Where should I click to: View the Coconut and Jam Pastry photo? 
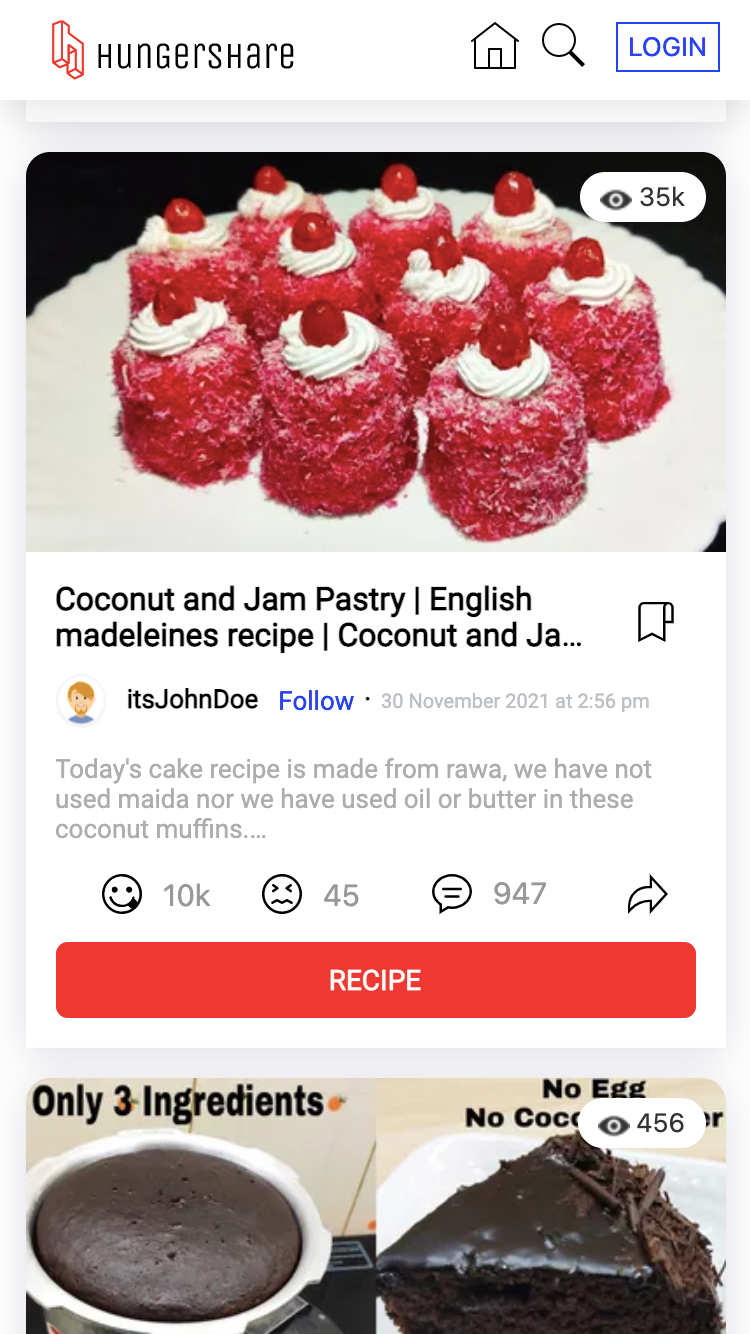click(375, 352)
